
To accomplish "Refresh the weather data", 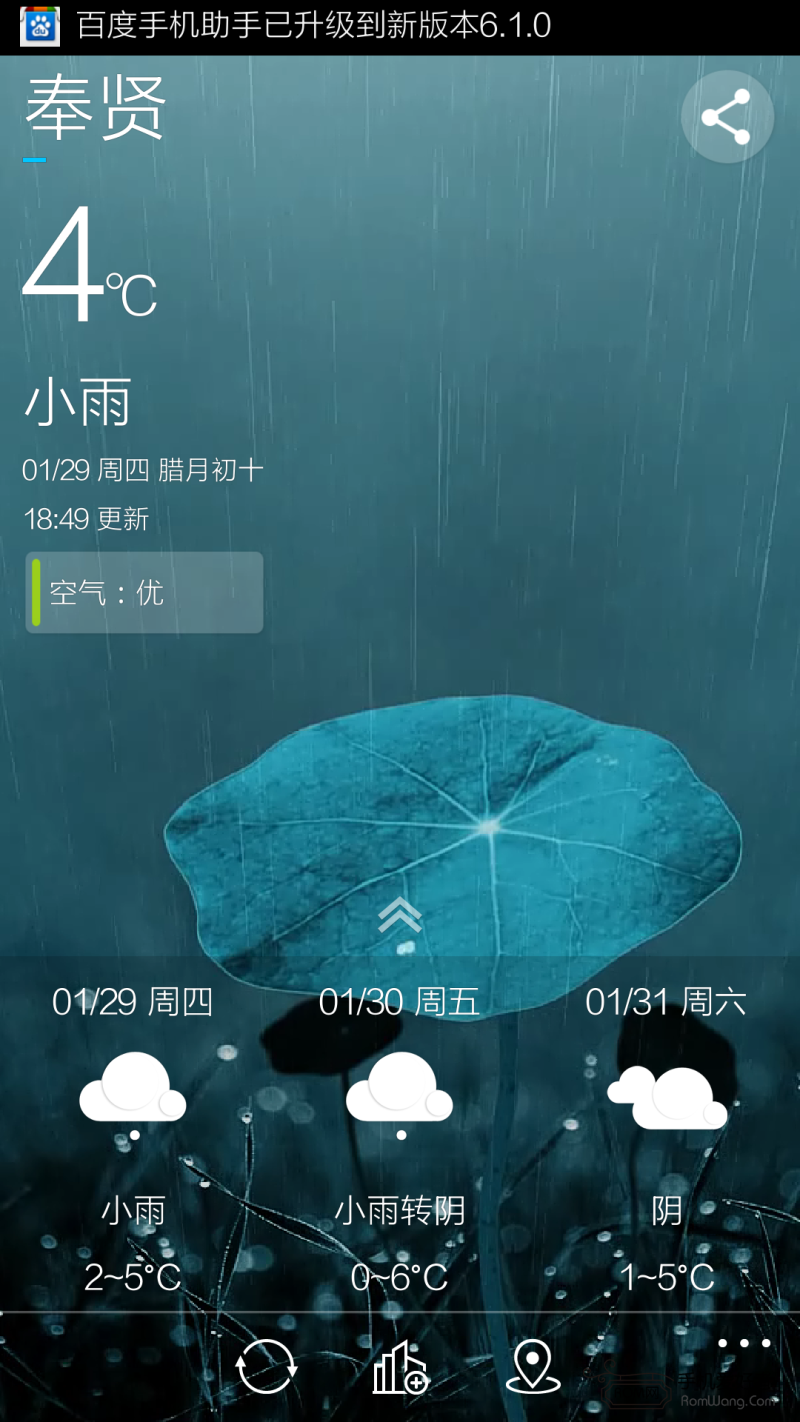I will tap(266, 1366).
